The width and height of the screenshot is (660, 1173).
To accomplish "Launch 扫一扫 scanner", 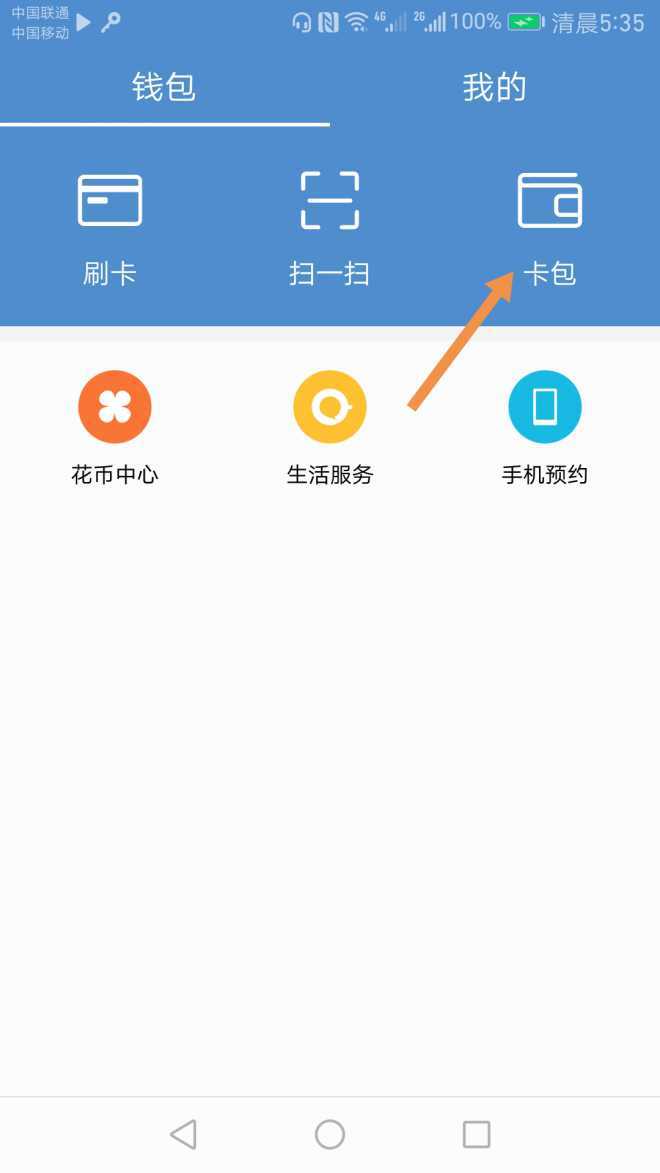I will (x=330, y=225).
